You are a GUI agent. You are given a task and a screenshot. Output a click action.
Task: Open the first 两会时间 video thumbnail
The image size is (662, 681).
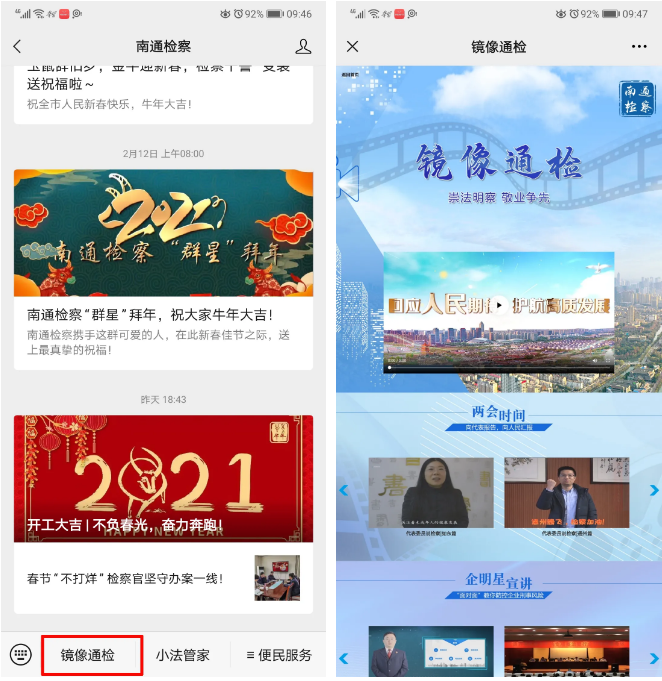coord(430,493)
